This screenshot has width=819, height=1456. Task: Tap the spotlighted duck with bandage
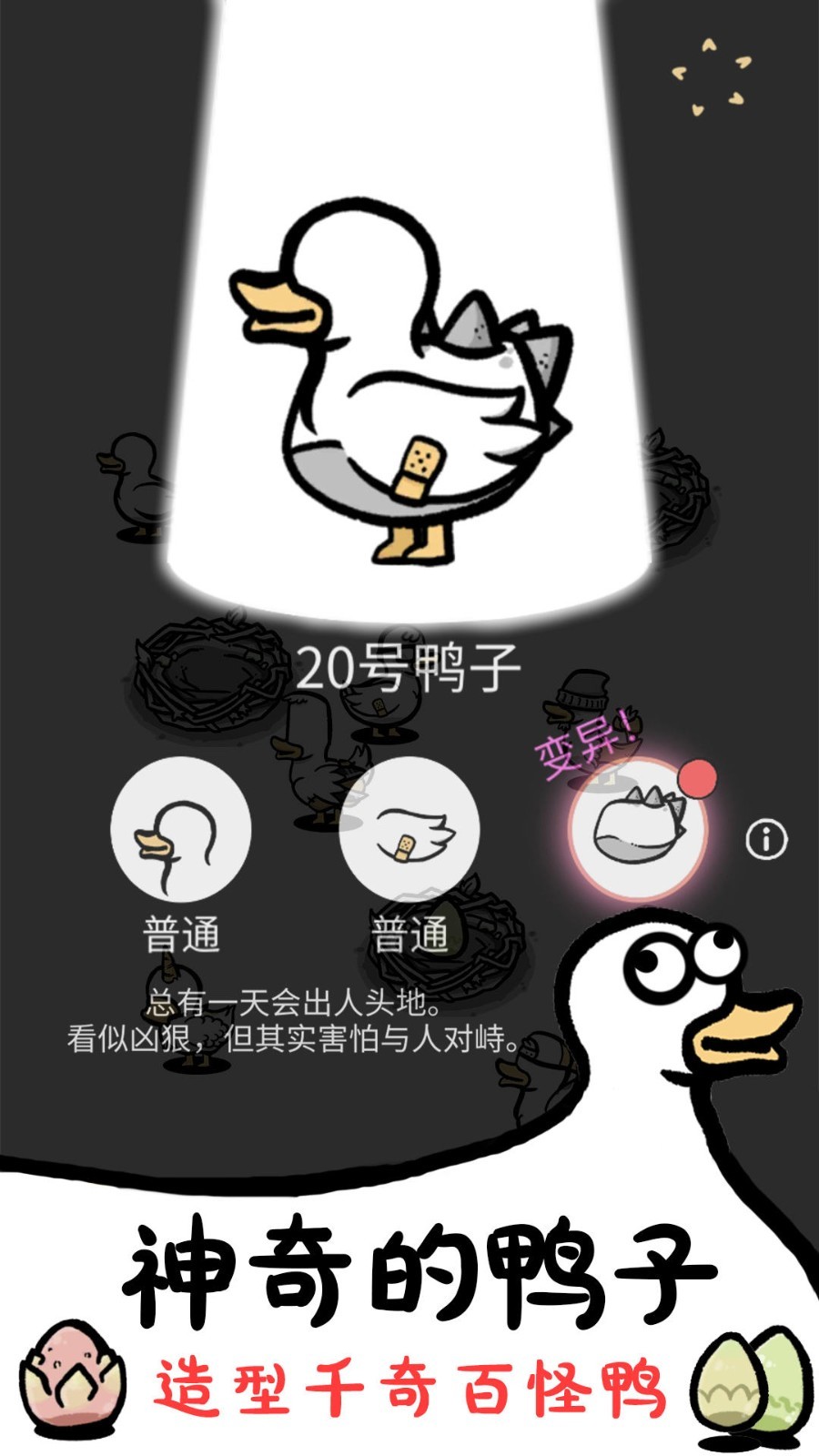tap(400, 382)
